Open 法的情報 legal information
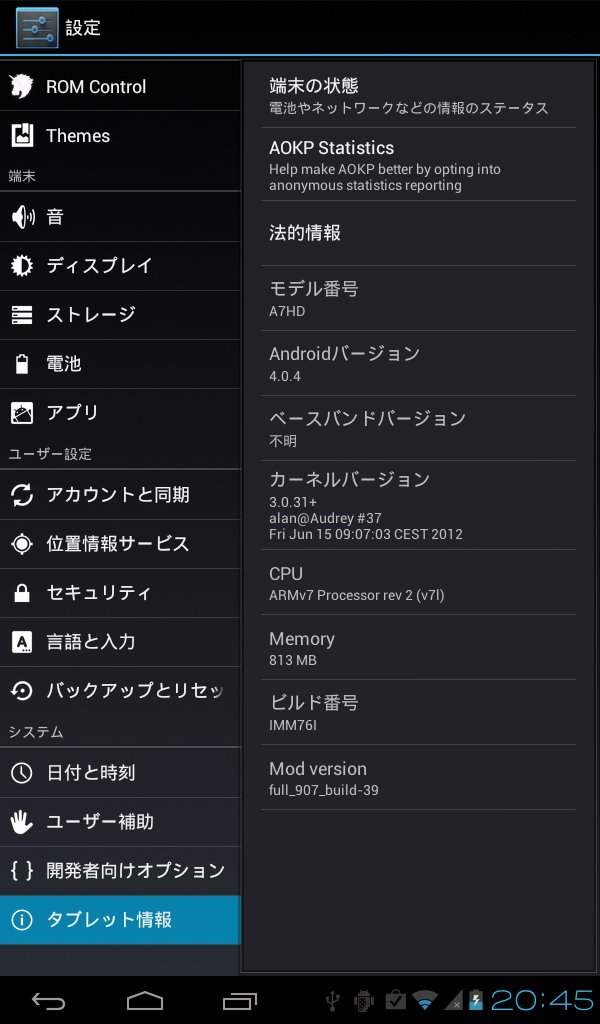Image resolution: width=600 pixels, height=1024 pixels. point(418,233)
